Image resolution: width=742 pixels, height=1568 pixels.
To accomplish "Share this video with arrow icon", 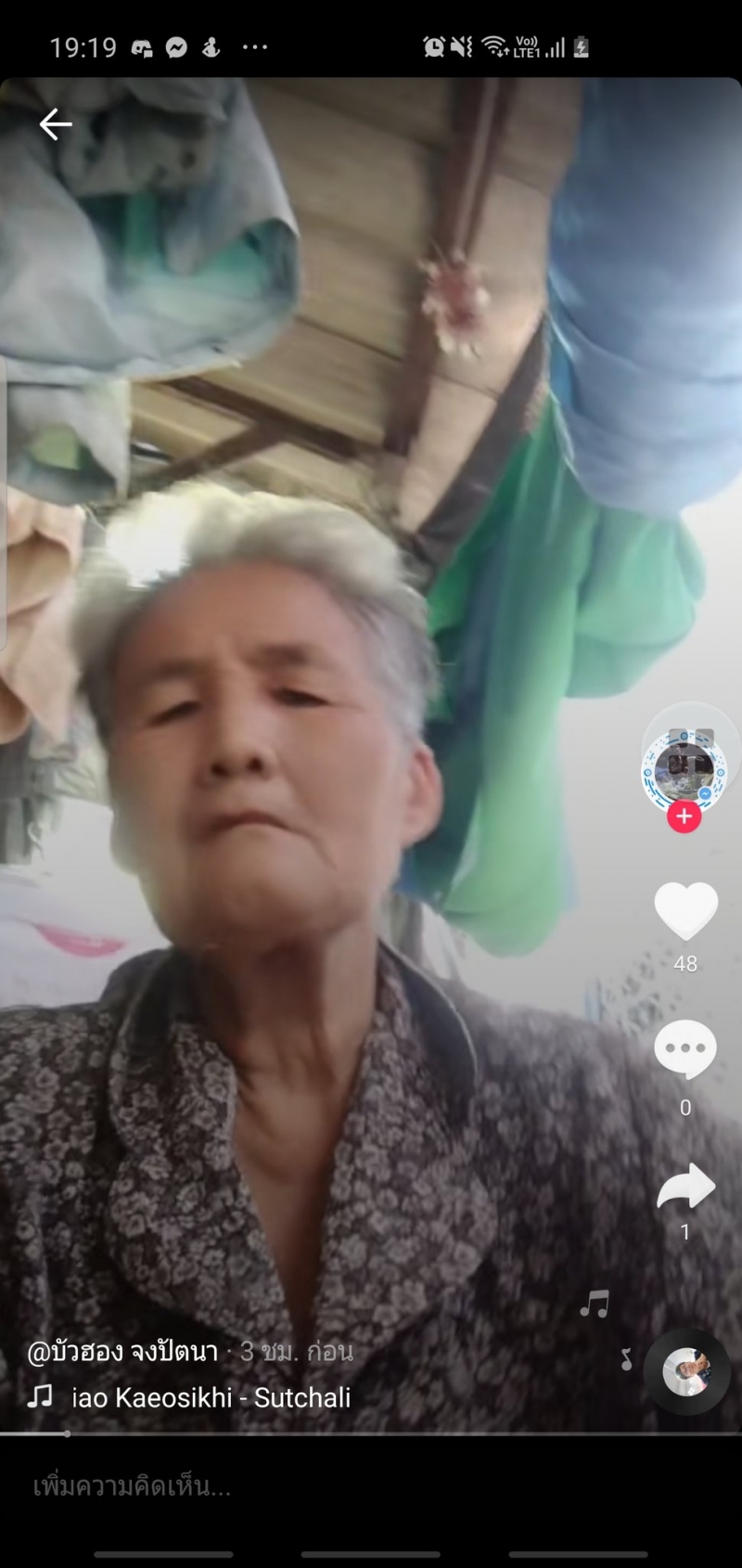I will [685, 1187].
